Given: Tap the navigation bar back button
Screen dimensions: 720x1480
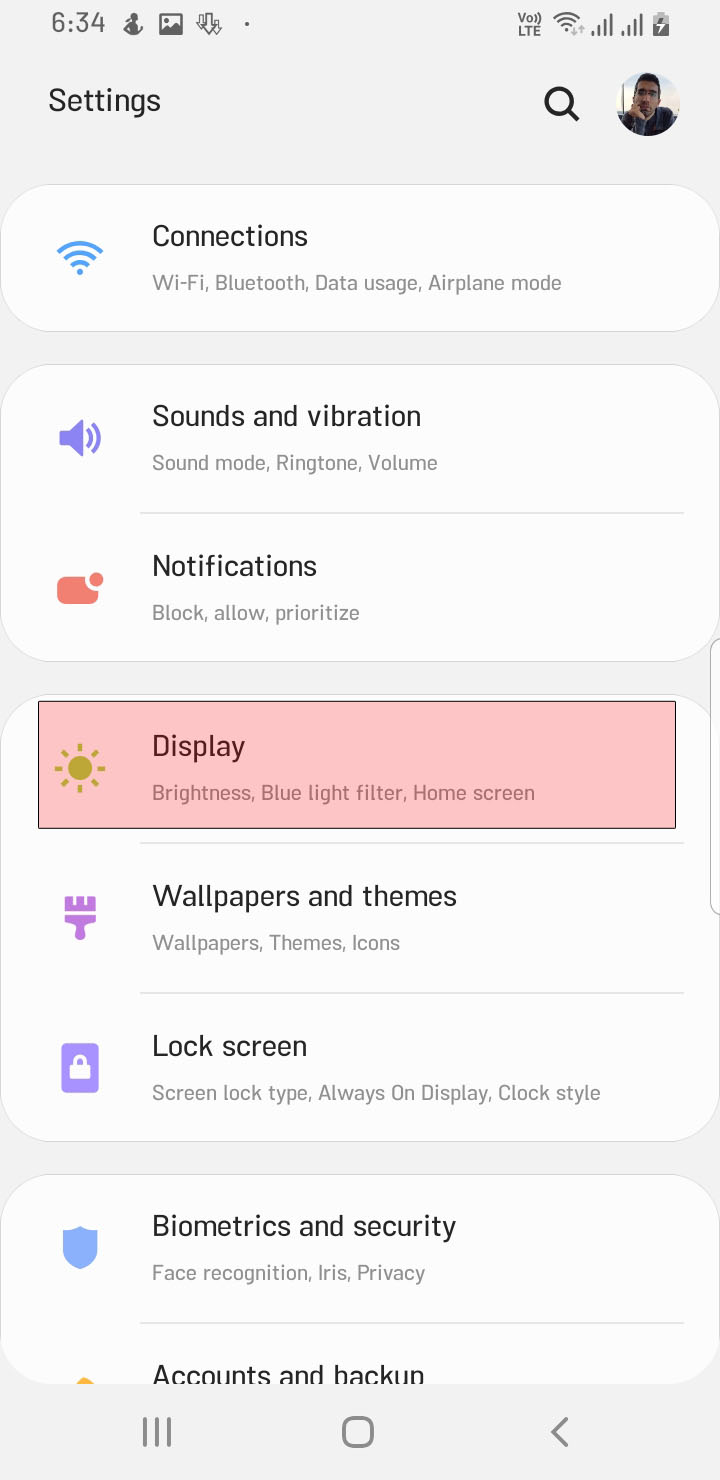Looking at the screenshot, I should pyautogui.click(x=560, y=1432).
